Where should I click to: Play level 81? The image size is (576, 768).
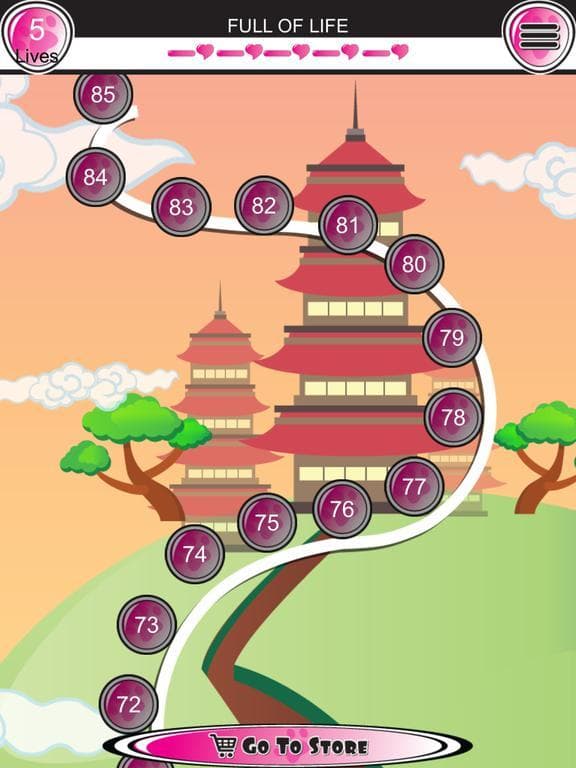348,225
